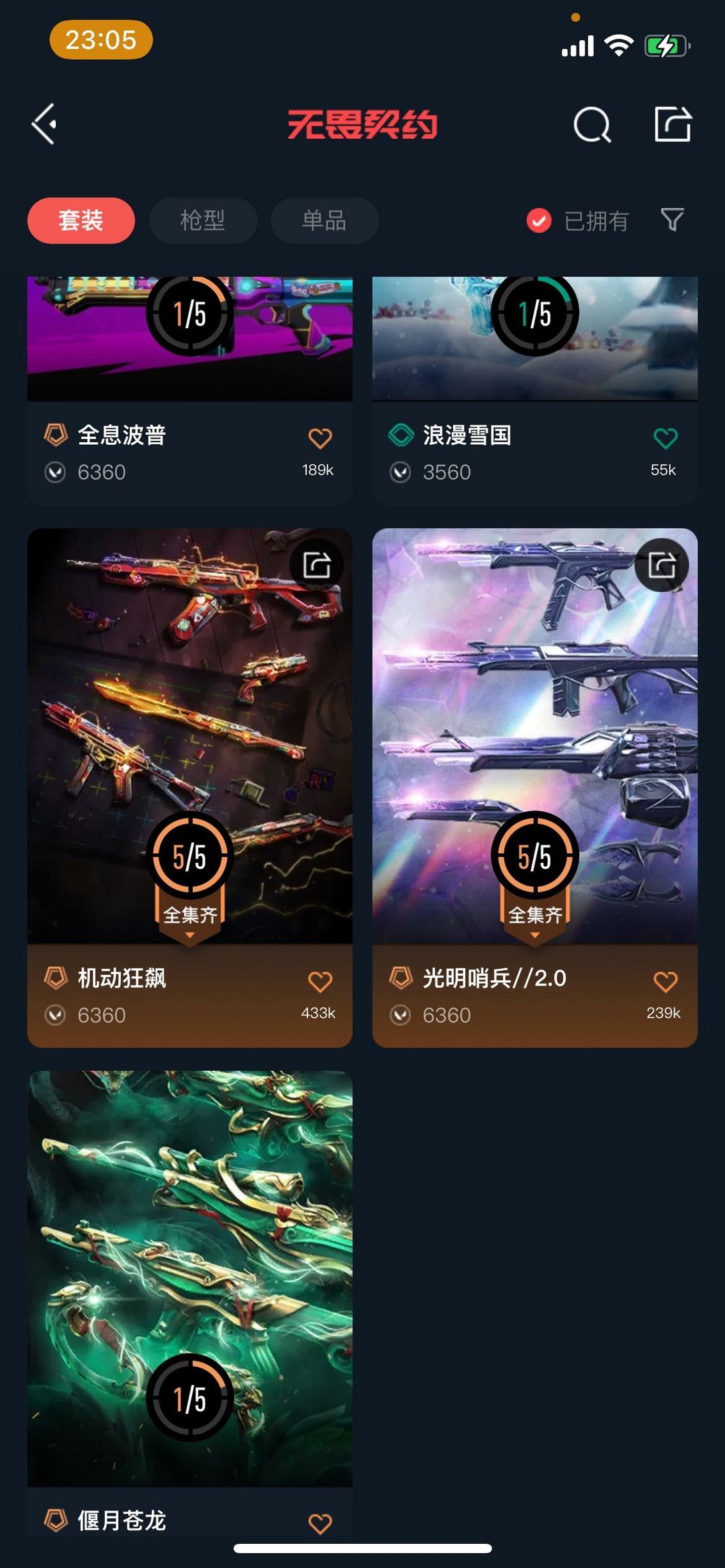Toggle the 已拥有 checkbox
This screenshot has width=725, height=1568.
tap(539, 220)
